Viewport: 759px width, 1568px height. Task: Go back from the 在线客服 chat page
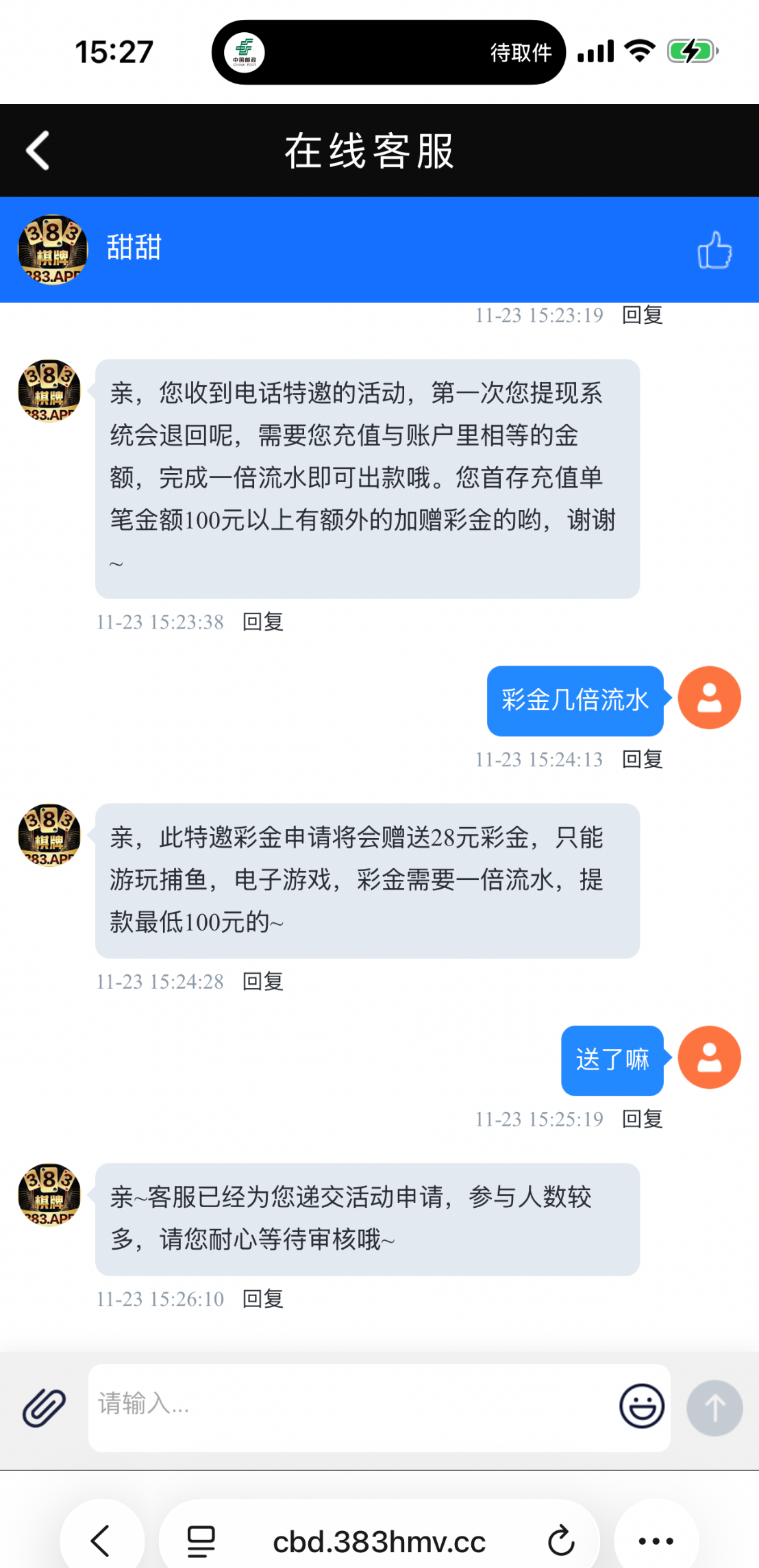tap(38, 151)
